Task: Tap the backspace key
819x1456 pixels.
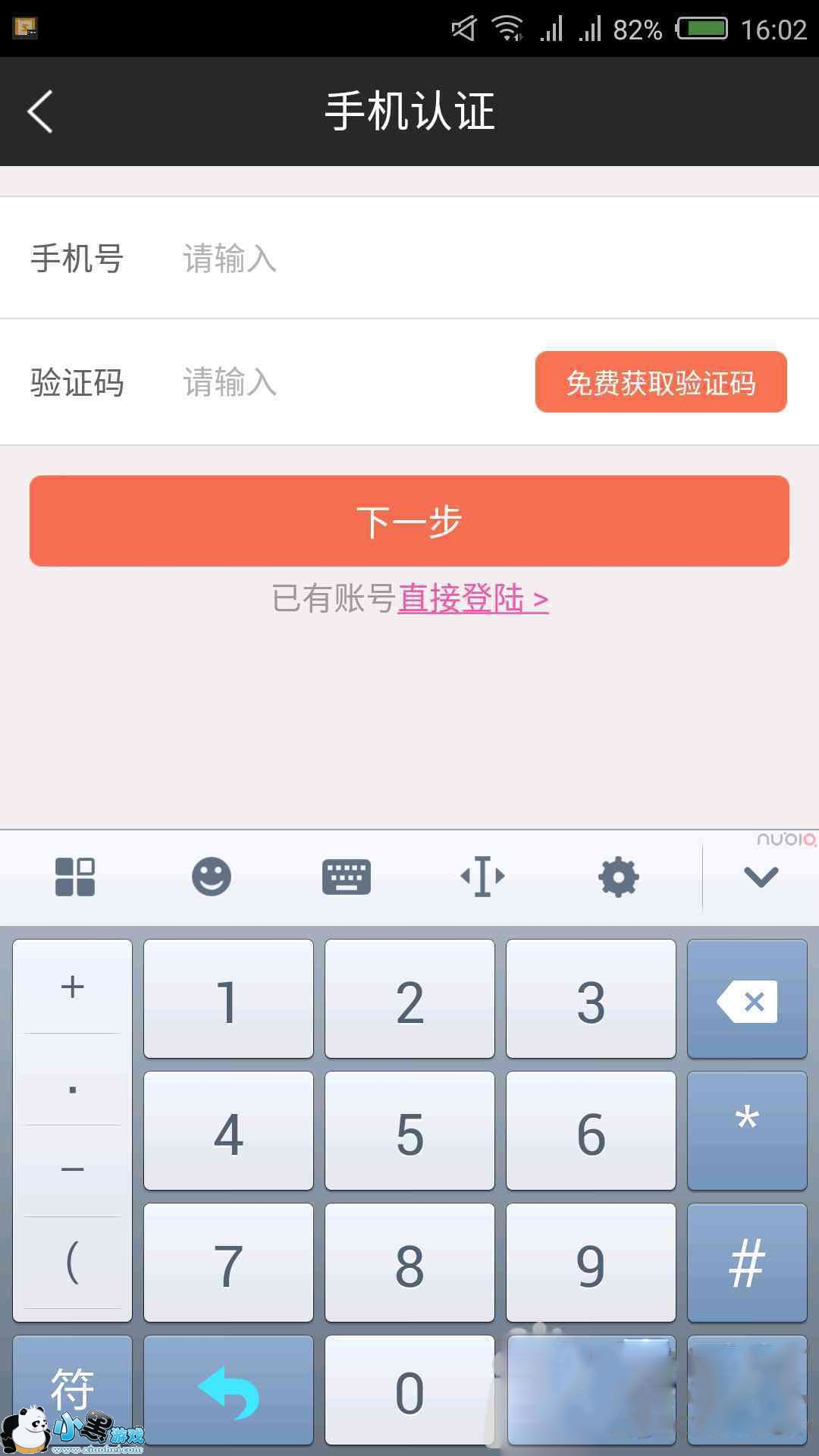Action: [747, 999]
